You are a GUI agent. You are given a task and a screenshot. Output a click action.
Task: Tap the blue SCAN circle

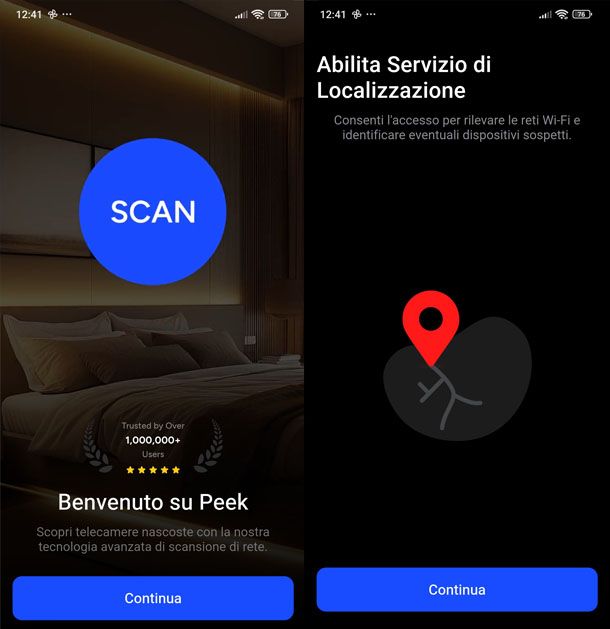(x=153, y=212)
